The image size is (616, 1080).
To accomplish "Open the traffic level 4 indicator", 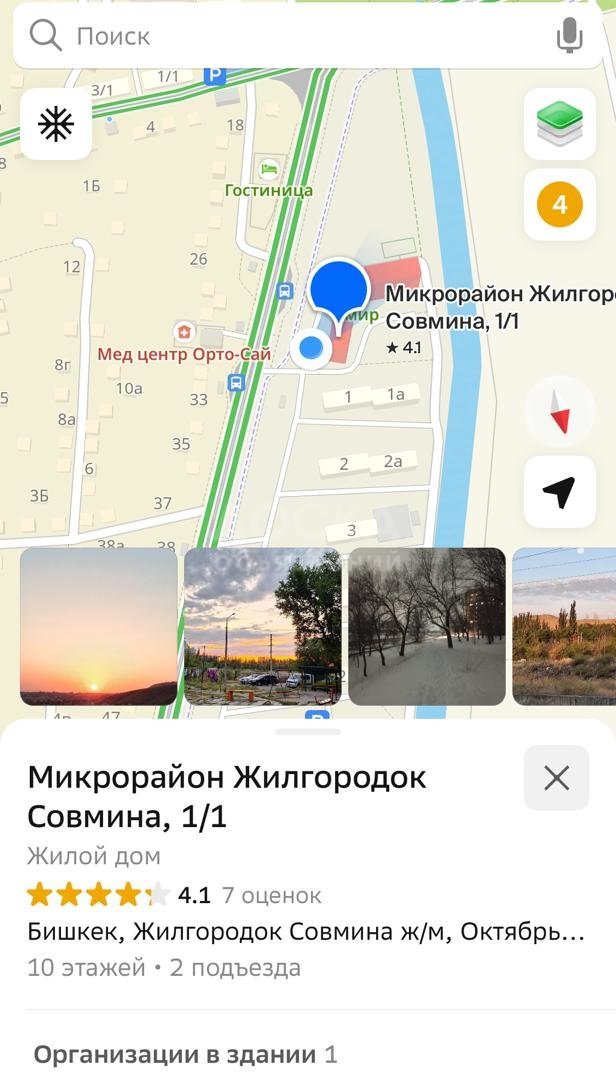I will 560,205.
